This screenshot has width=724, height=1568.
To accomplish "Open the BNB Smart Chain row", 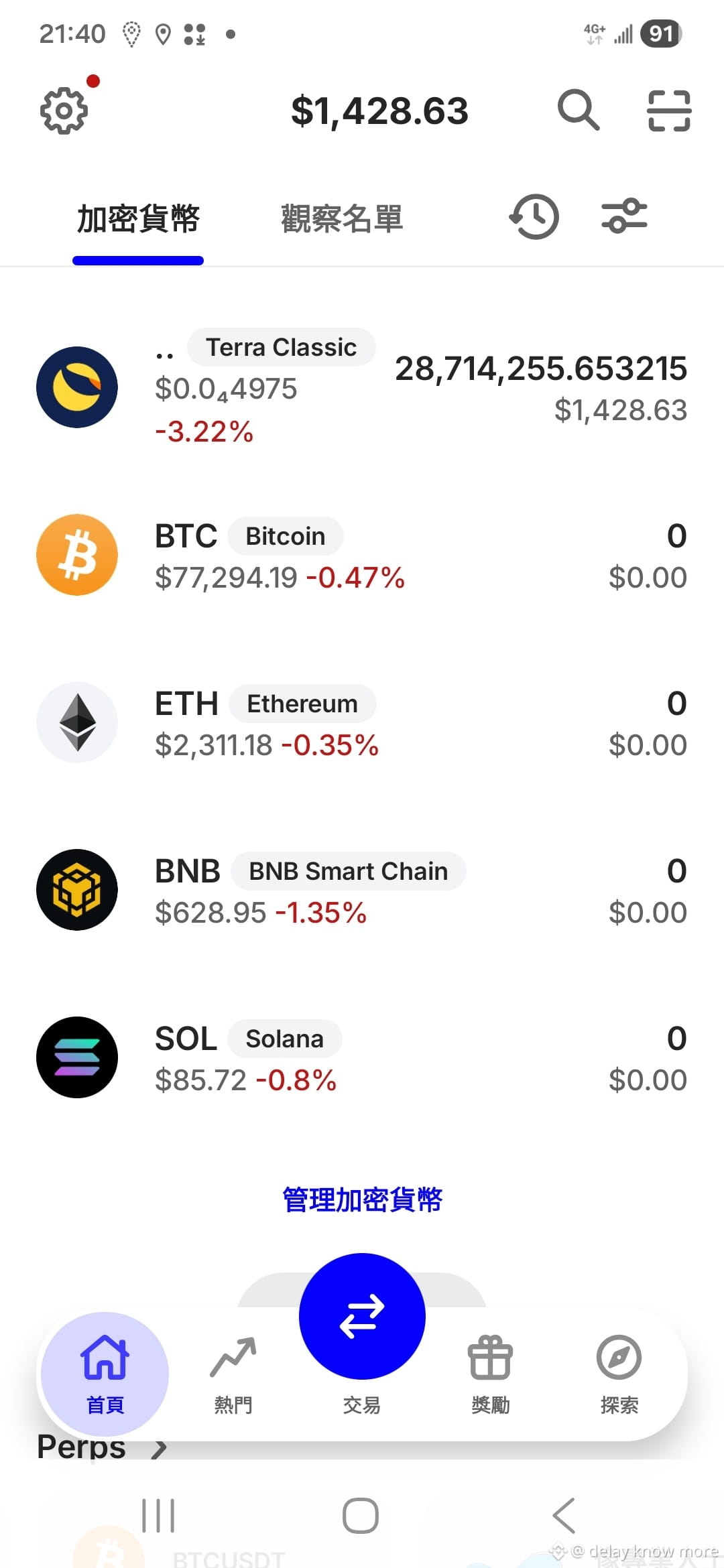I will (x=362, y=891).
